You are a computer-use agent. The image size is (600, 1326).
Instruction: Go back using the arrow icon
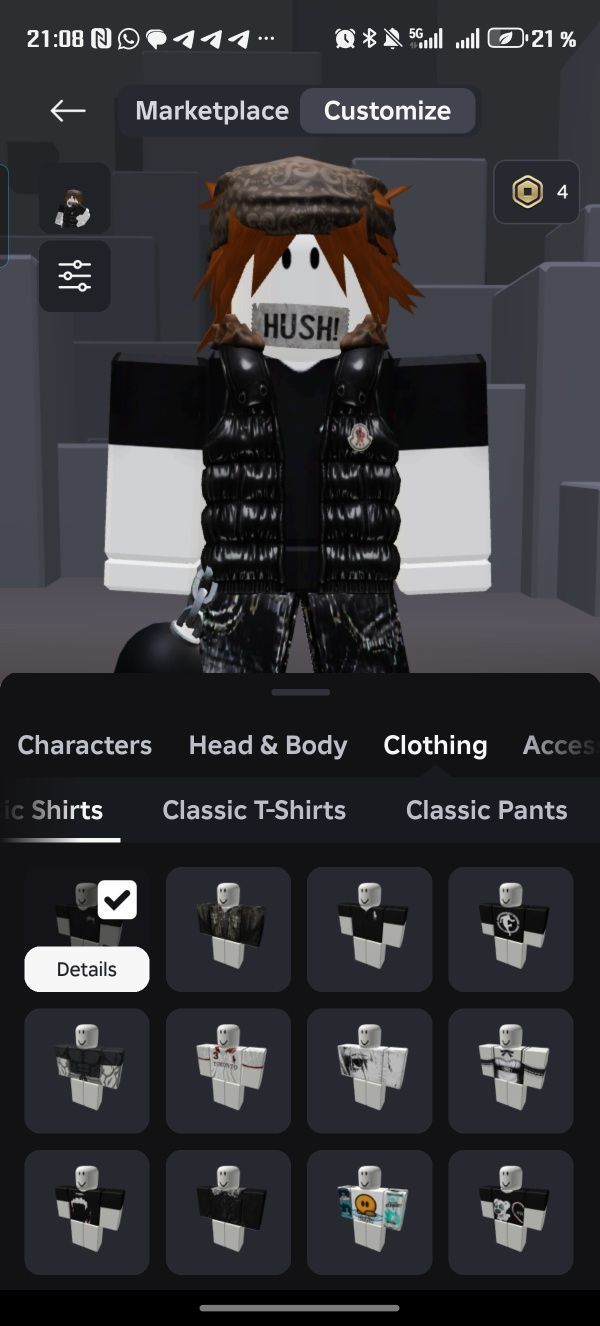click(68, 111)
